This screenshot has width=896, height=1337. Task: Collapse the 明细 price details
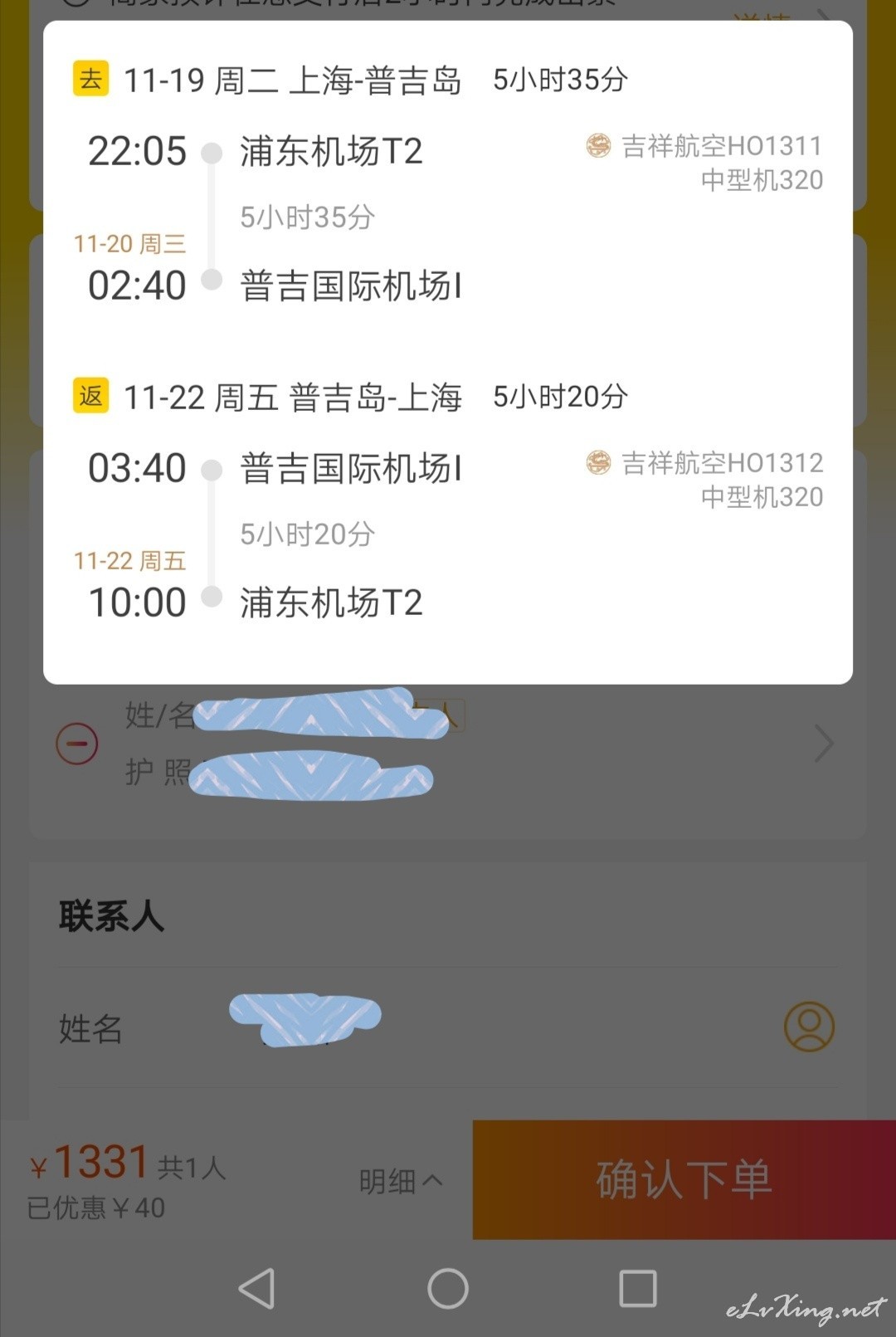click(x=401, y=1181)
